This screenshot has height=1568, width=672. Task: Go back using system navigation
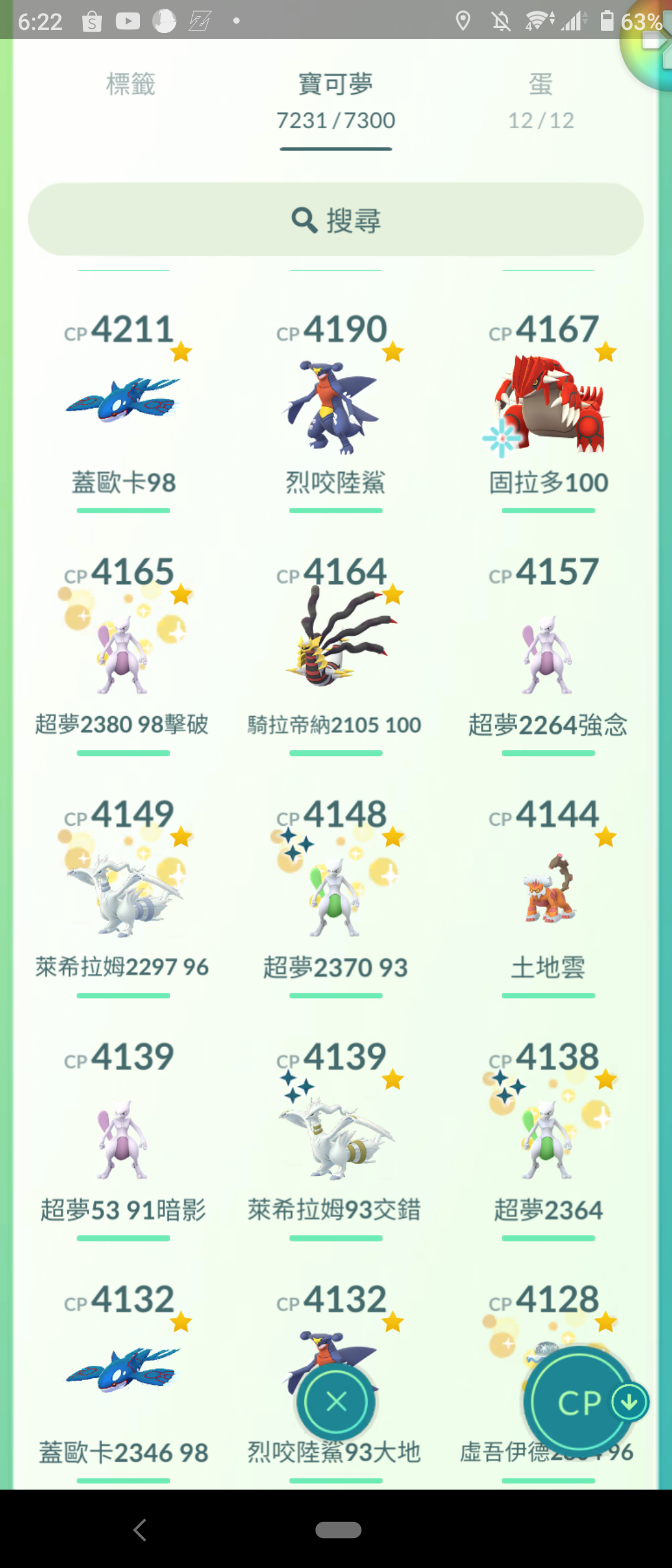tap(140, 1530)
